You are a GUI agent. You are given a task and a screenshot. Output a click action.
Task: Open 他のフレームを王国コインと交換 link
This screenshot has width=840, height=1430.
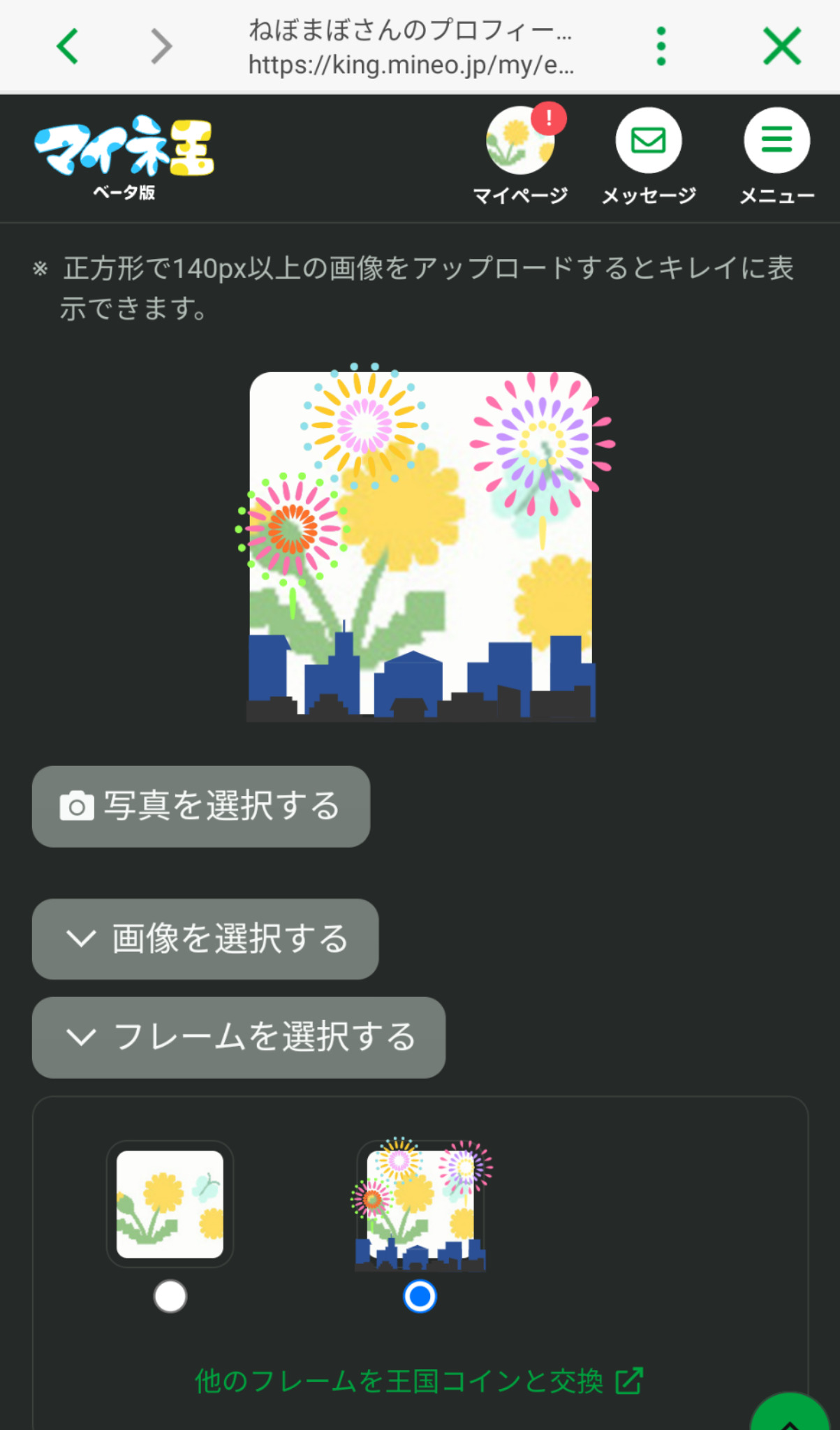(x=418, y=1381)
